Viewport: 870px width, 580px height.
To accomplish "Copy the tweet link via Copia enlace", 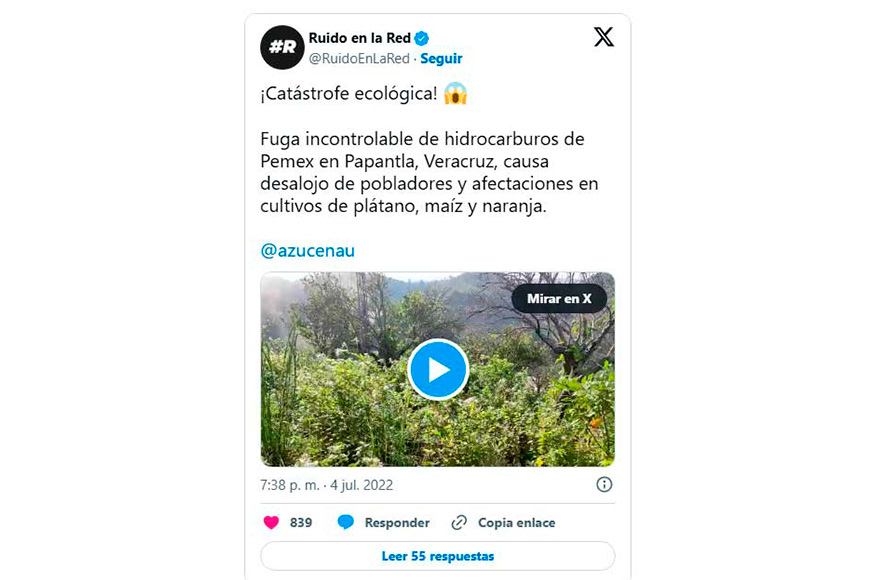I will tap(503, 522).
